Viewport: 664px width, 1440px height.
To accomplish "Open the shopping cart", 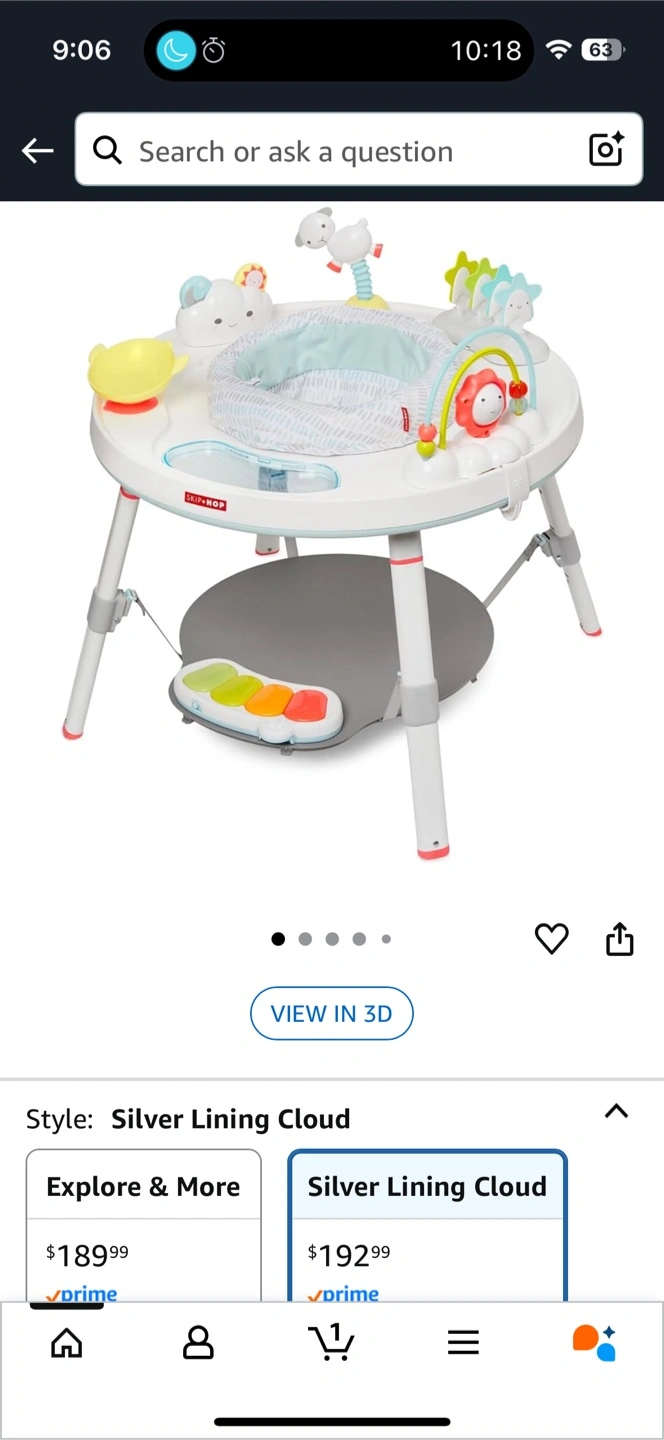I will click(x=331, y=1342).
